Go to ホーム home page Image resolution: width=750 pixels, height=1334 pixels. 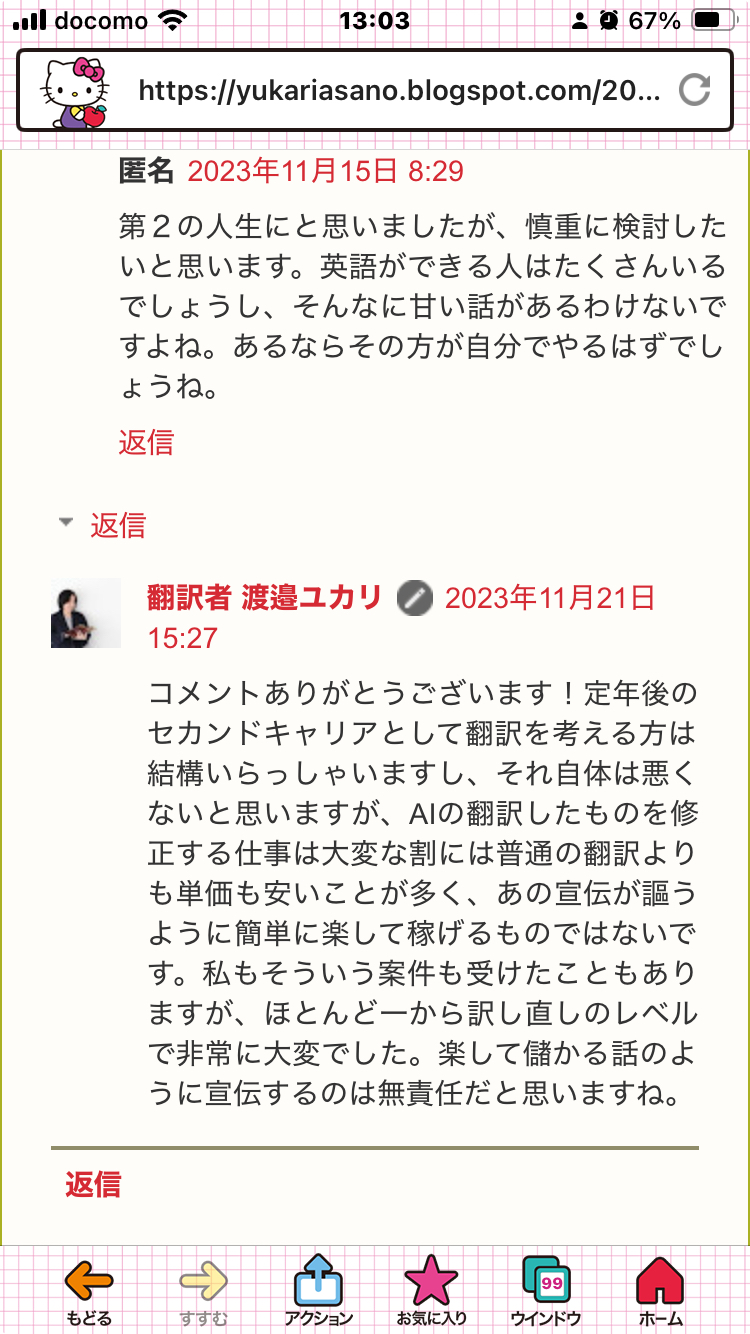[661, 1291]
